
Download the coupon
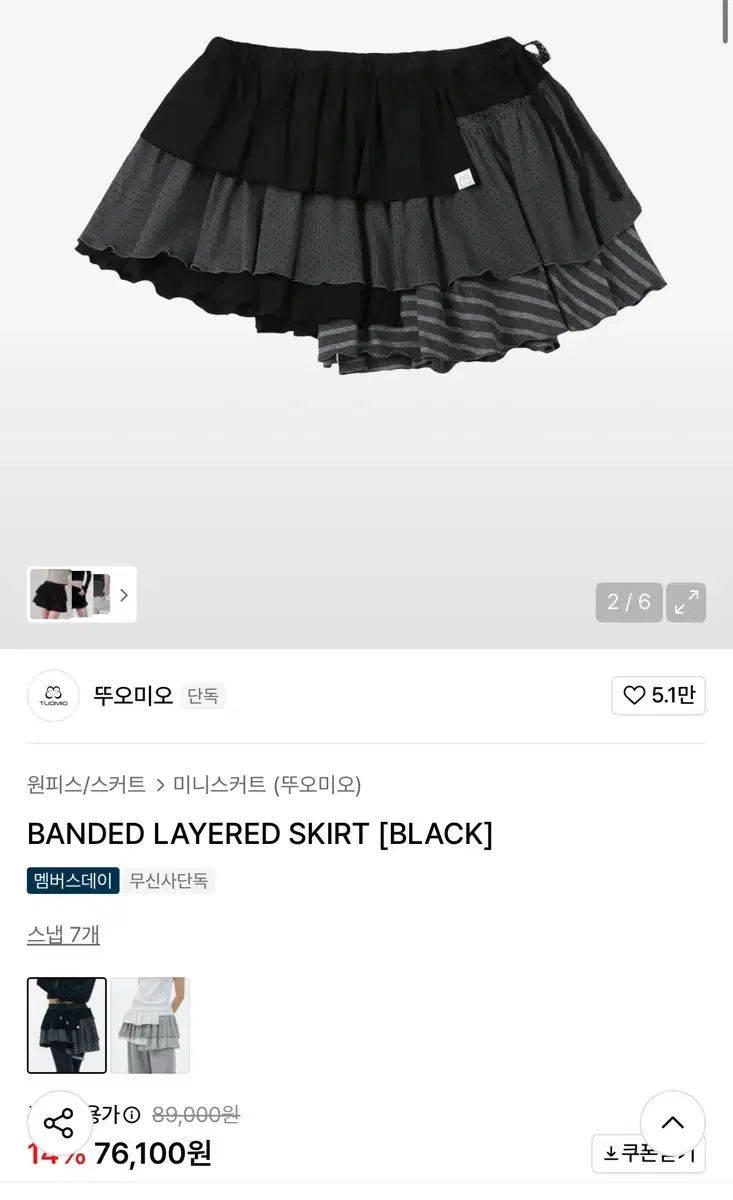pyautogui.click(x=648, y=1154)
